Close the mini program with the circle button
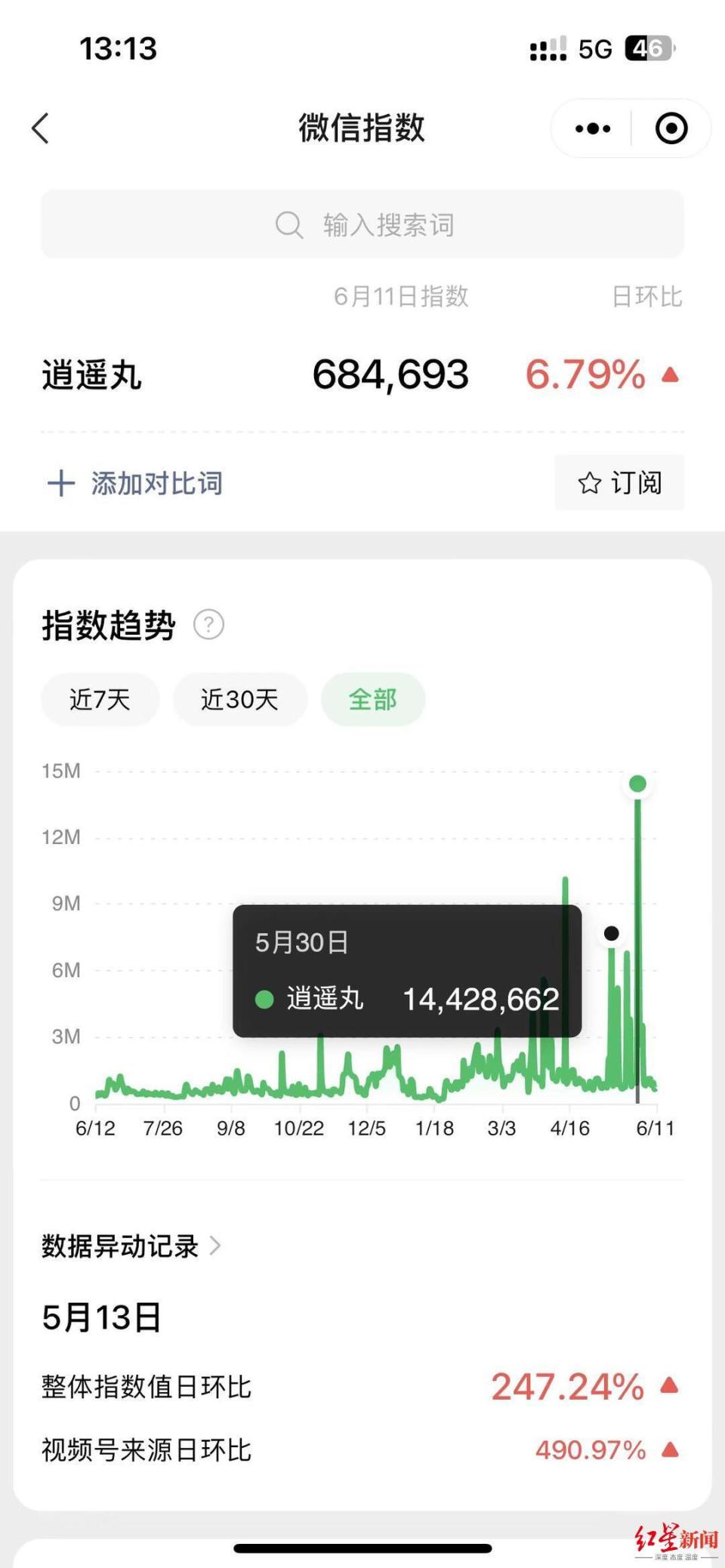Image resolution: width=725 pixels, height=1568 pixels. tap(671, 128)
